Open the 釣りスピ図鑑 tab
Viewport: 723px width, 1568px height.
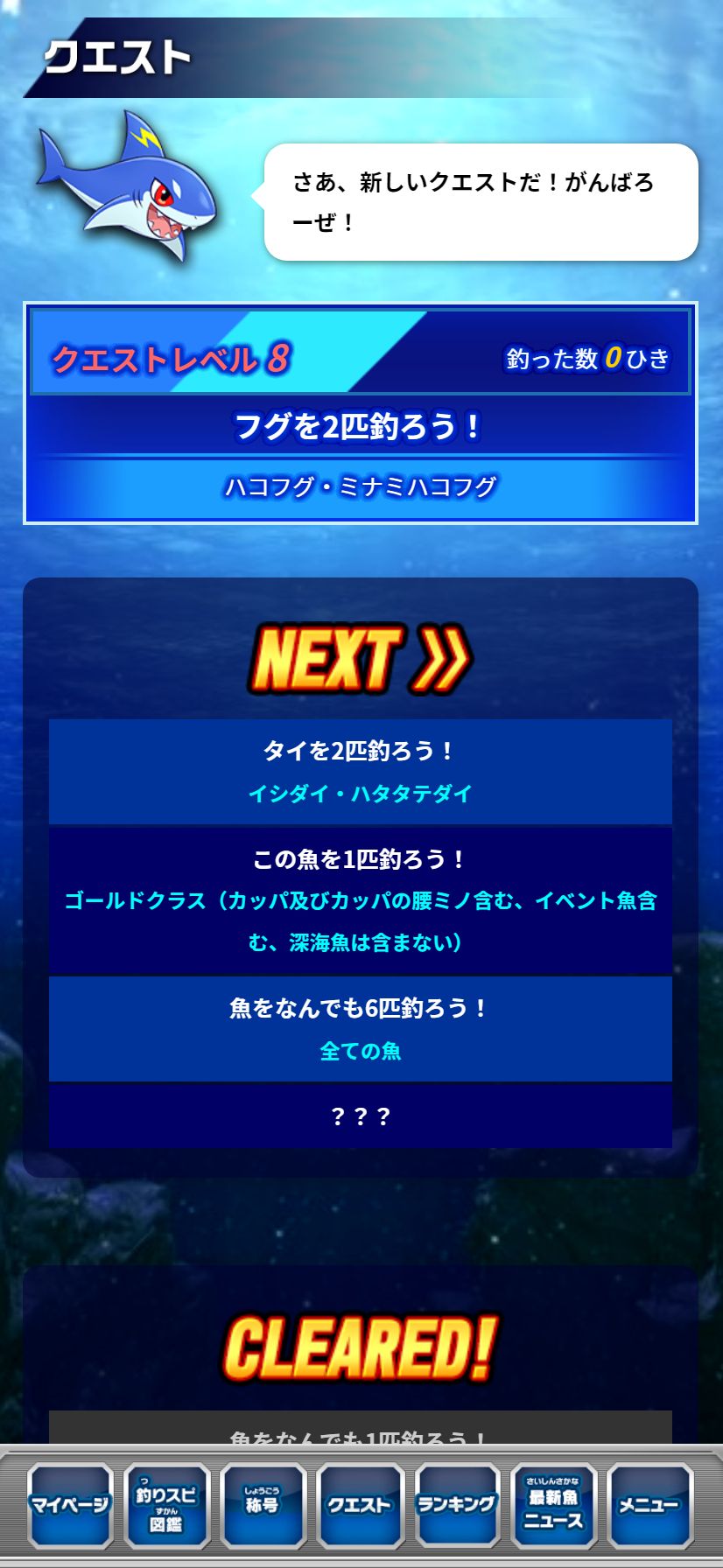[x=166, y=1505]
